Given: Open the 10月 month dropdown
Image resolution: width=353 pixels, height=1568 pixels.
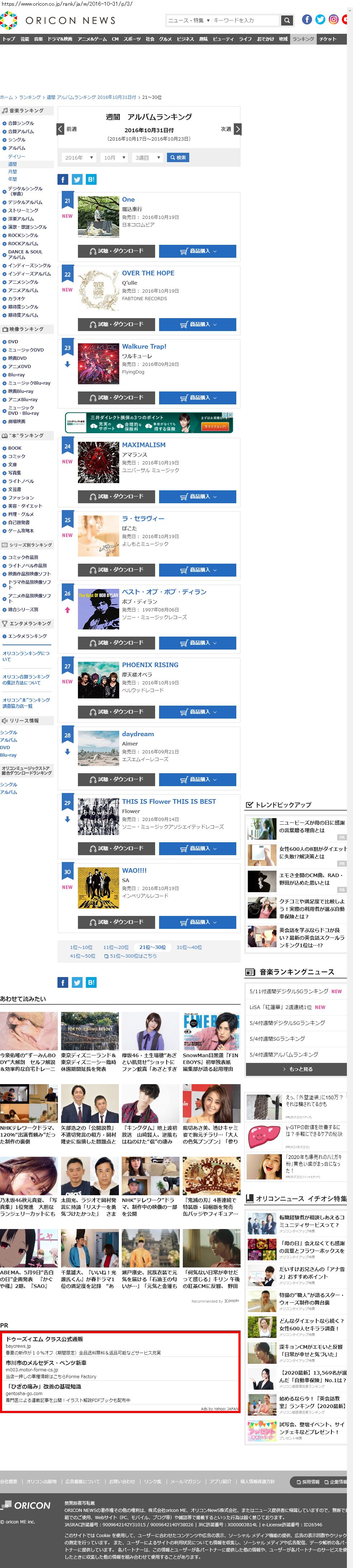Looking at the screenshot, I should click(114, 158).
